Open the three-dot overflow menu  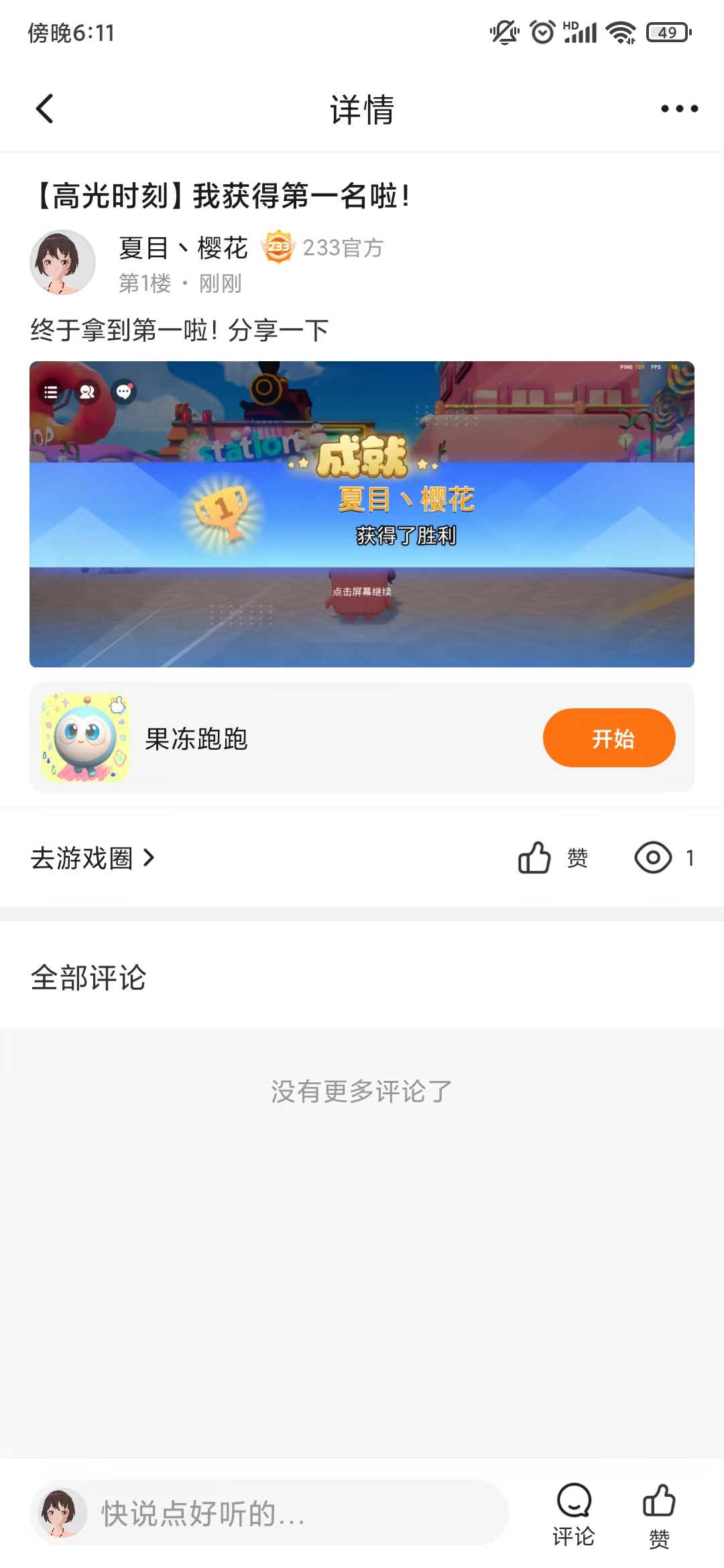click(x=678, y=109)
